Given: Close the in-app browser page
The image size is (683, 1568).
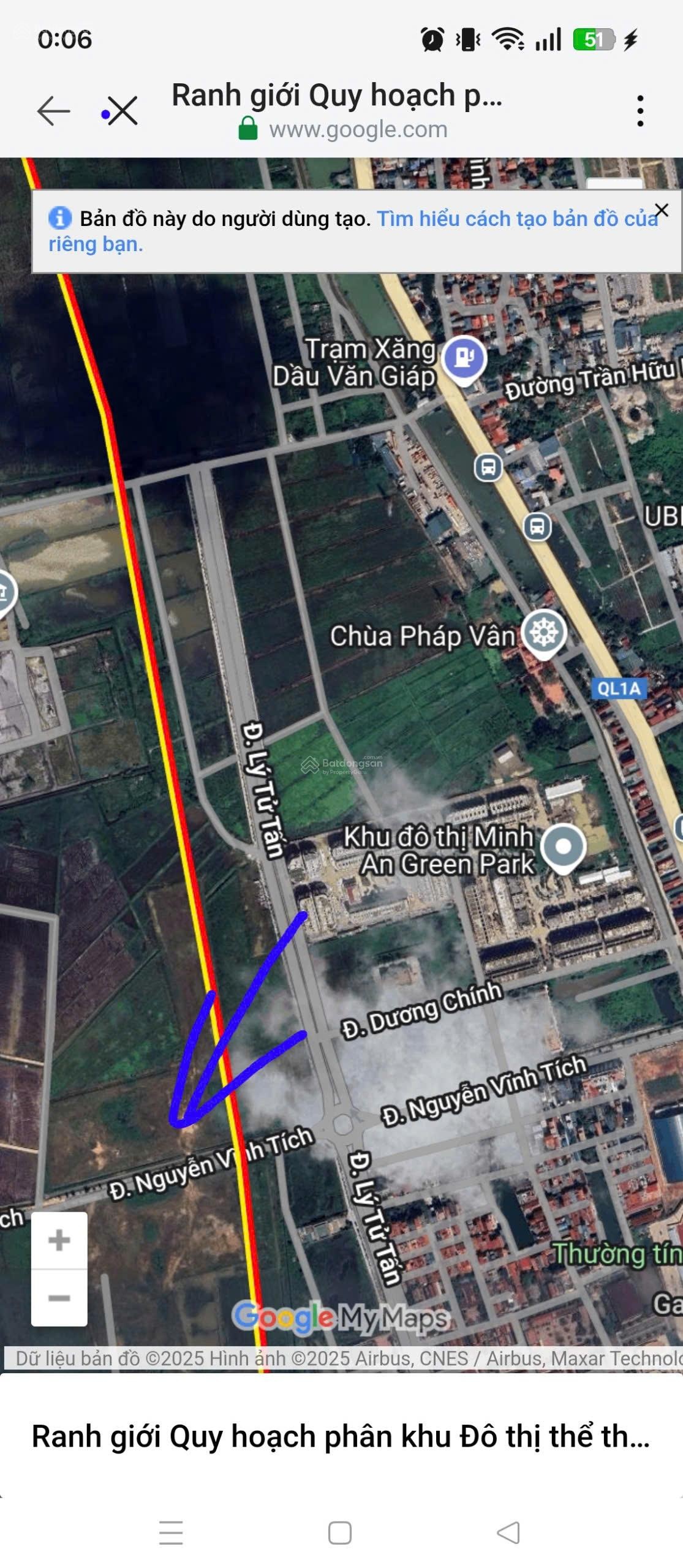Looking at the screenshot, I should [x=123, y=111].
